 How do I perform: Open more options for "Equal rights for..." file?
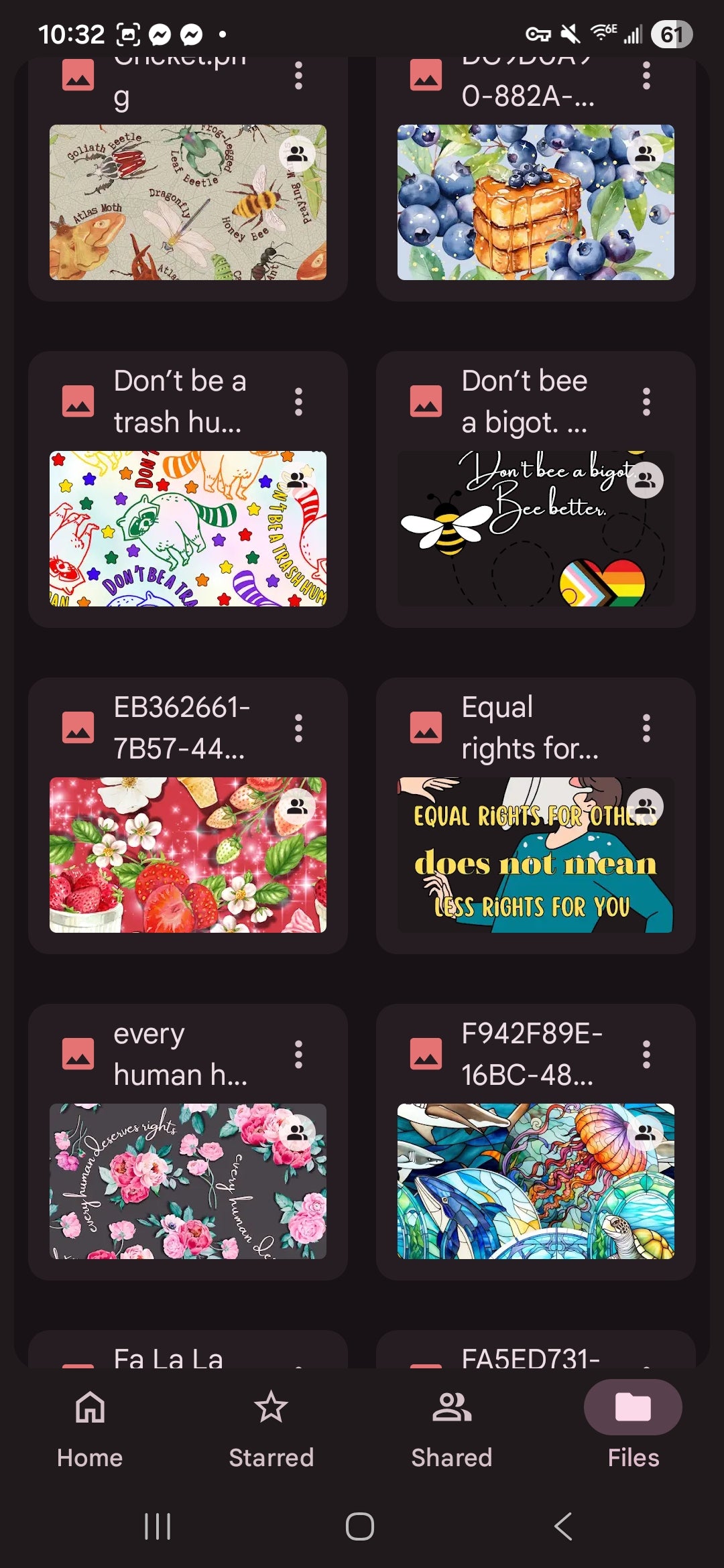pos(646,728)
